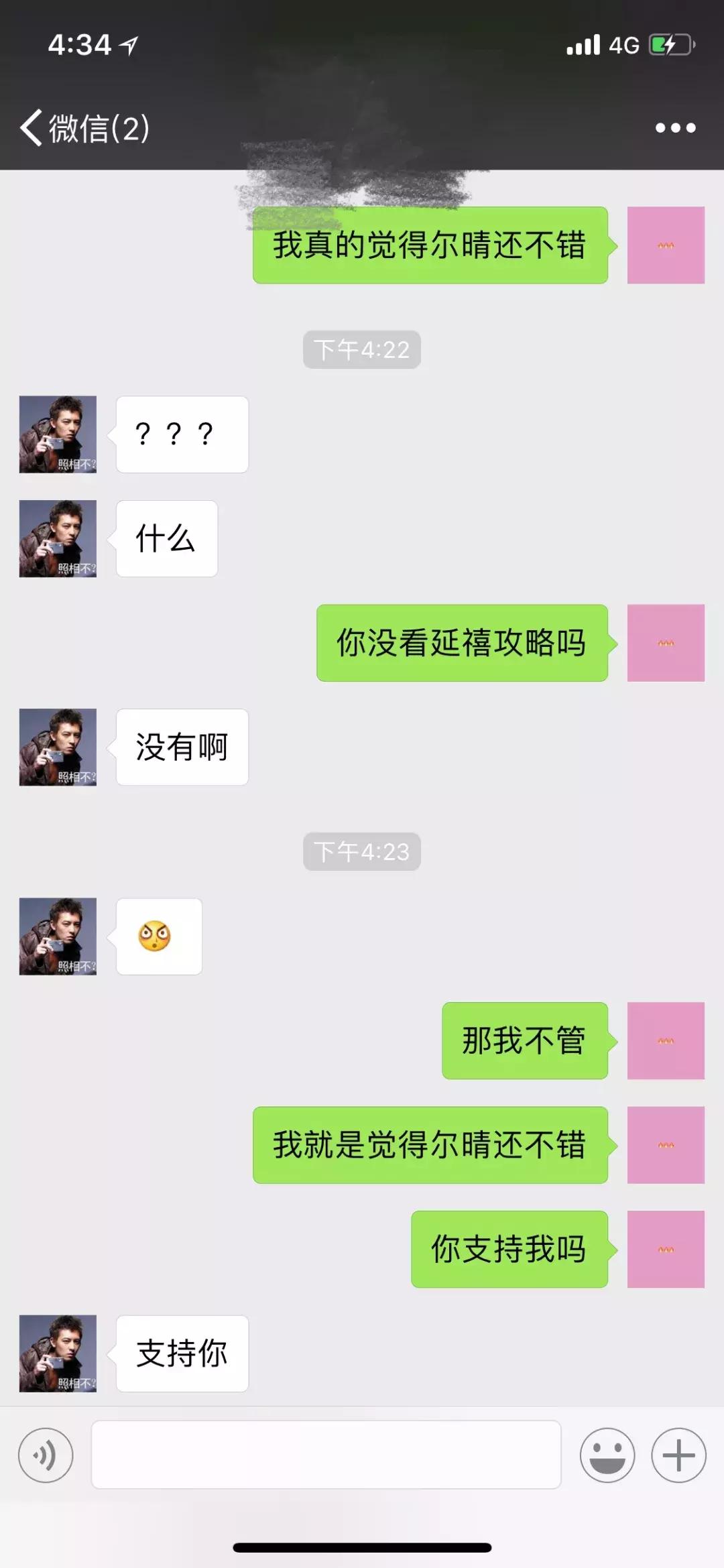The width and height of the screenshot is (724, 1568).
Task: Open the 下午4:22 timestamp divider
Action: coord(361,349)
